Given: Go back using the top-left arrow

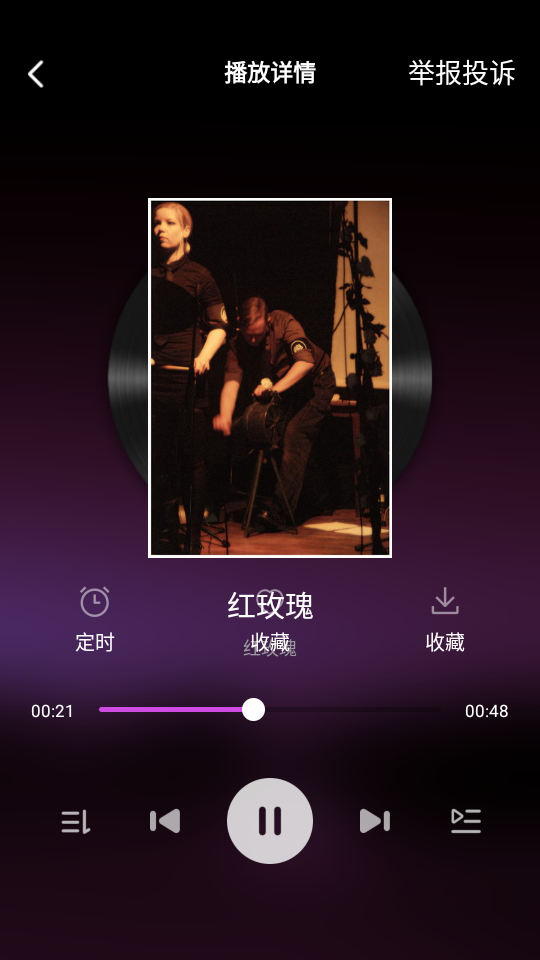Looking at the screenshot, I should [x=36, y=74].
